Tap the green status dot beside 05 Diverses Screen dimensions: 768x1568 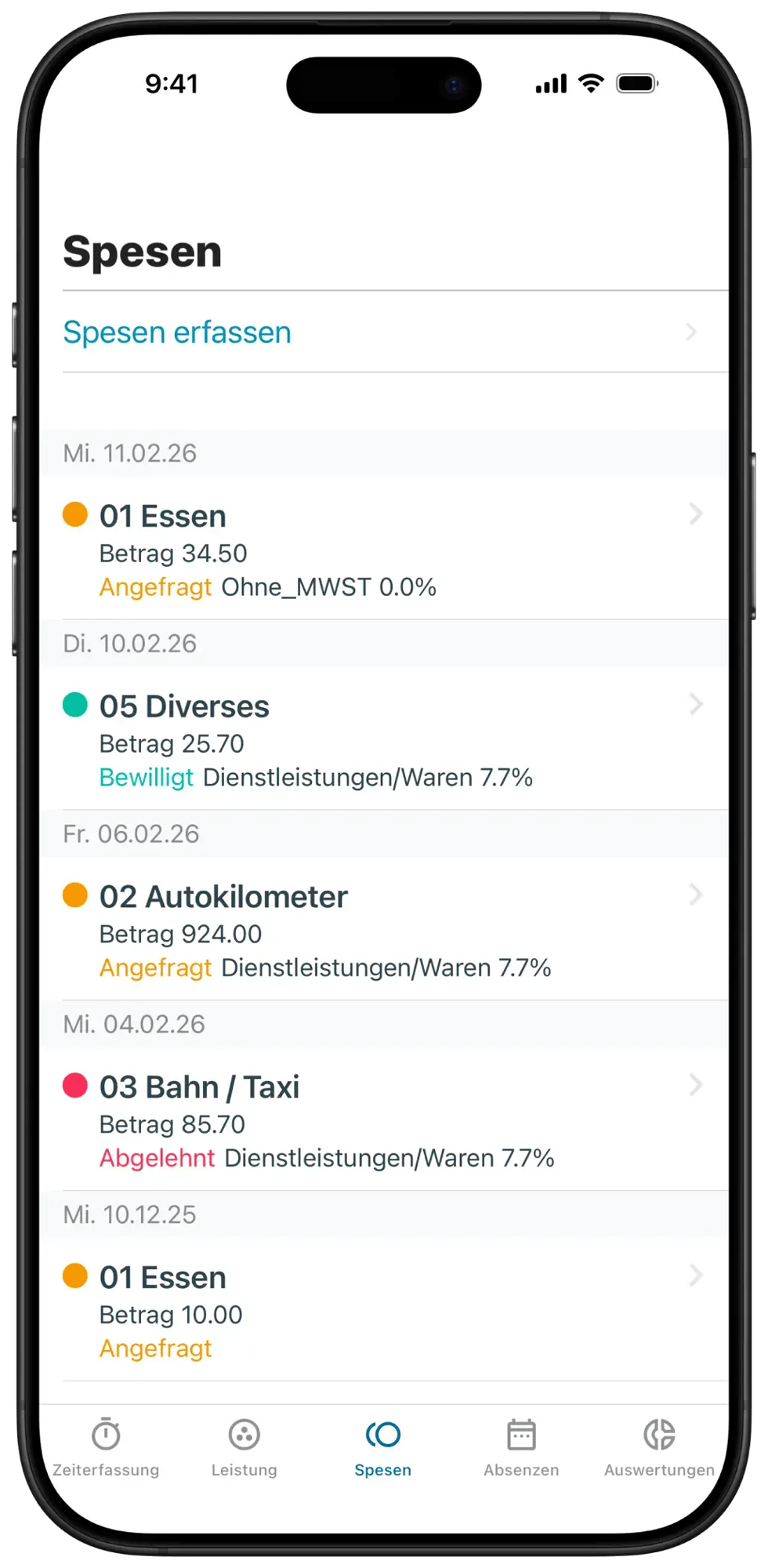76,705
